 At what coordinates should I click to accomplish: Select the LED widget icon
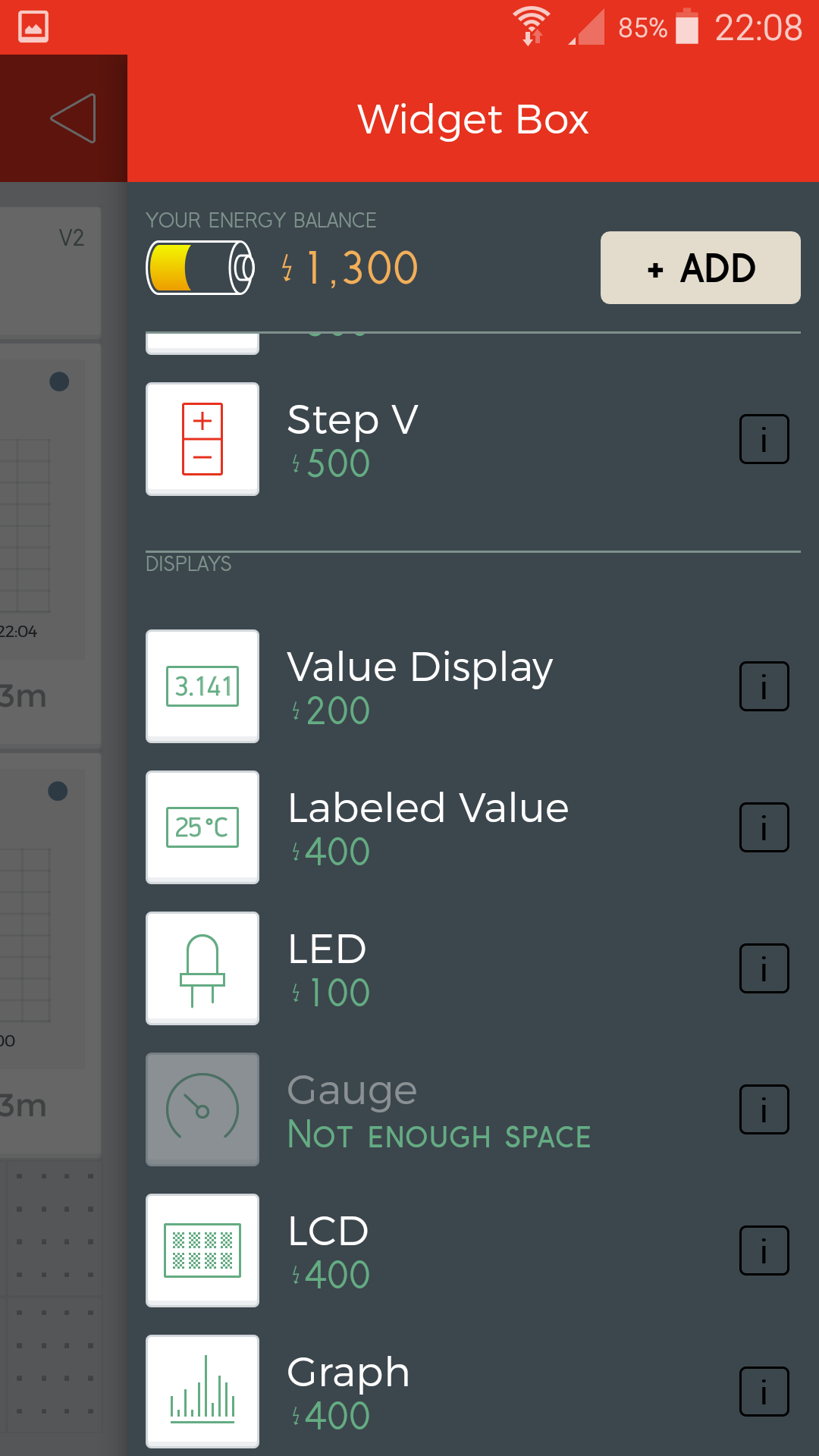point(202,968)
